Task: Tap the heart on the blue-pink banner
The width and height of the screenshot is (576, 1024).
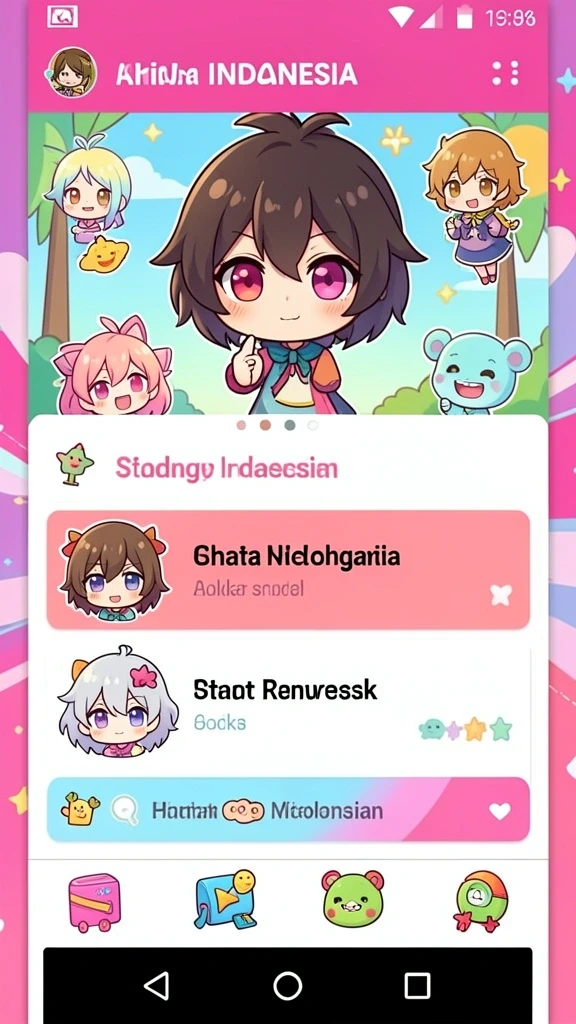Action: tap(500, 811)
